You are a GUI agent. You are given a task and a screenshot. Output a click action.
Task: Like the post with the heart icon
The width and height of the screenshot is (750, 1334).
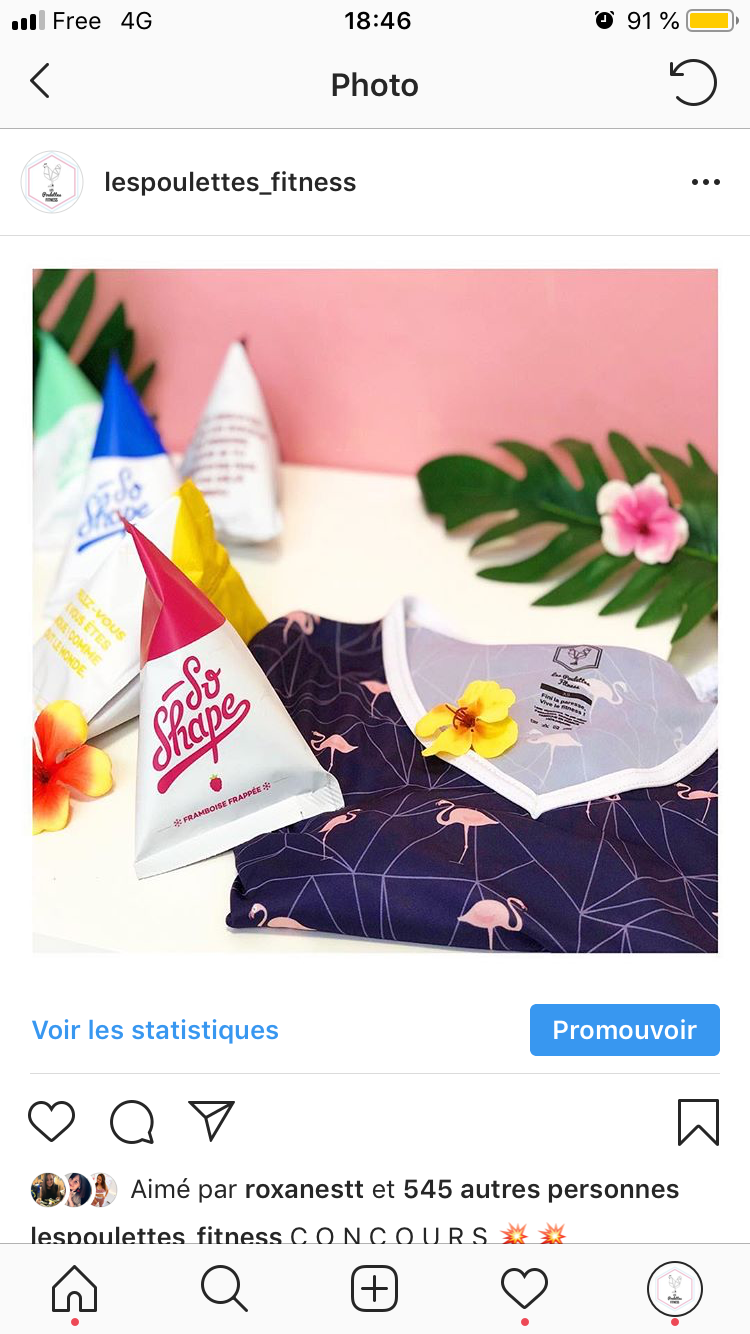point(52,1121)
